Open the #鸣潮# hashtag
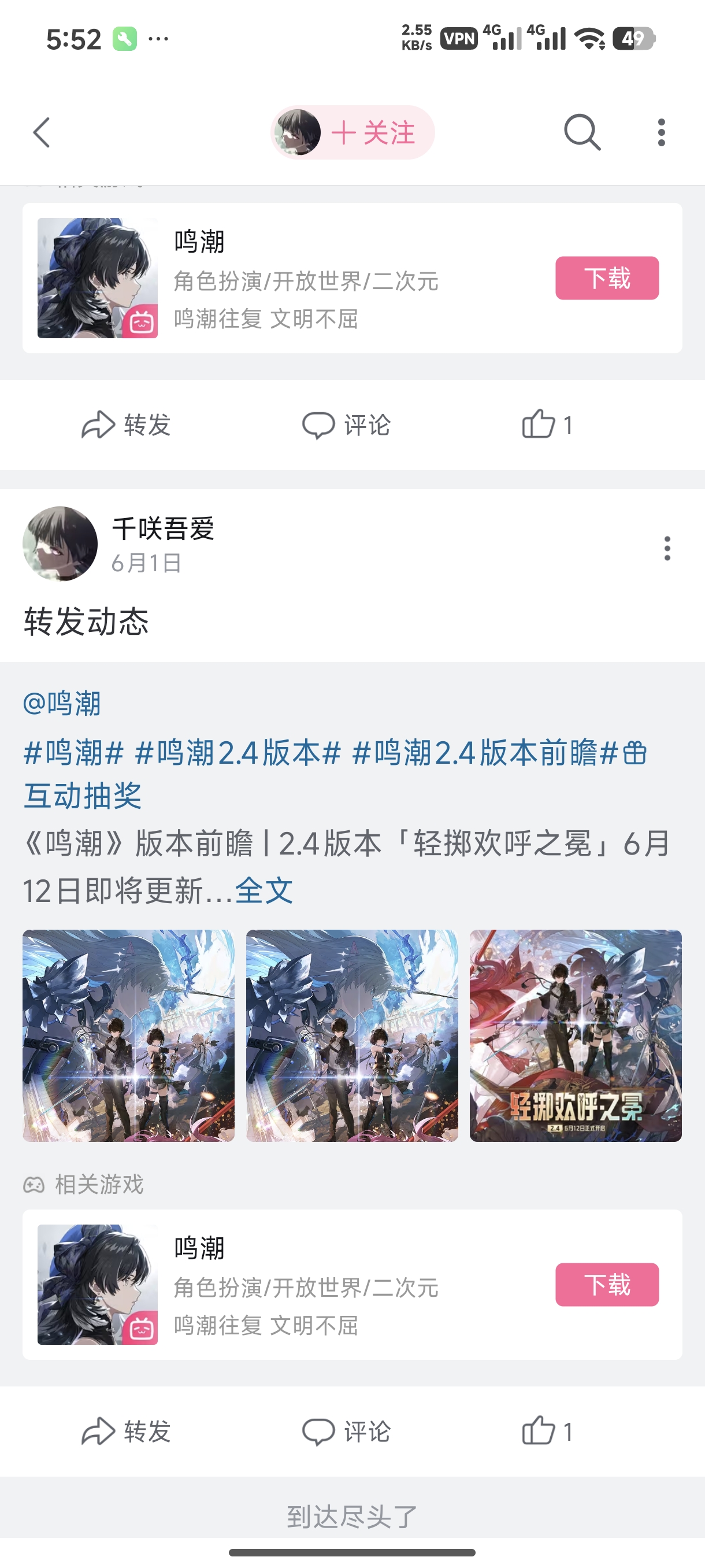Viewport: 705px width, 1568px height. point(73,753)
